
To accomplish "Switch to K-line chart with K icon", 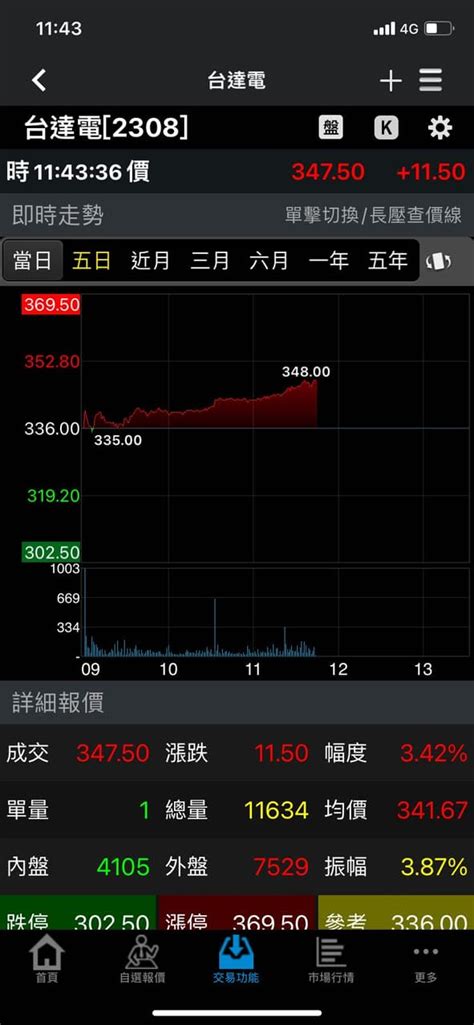I will (386, 127).
